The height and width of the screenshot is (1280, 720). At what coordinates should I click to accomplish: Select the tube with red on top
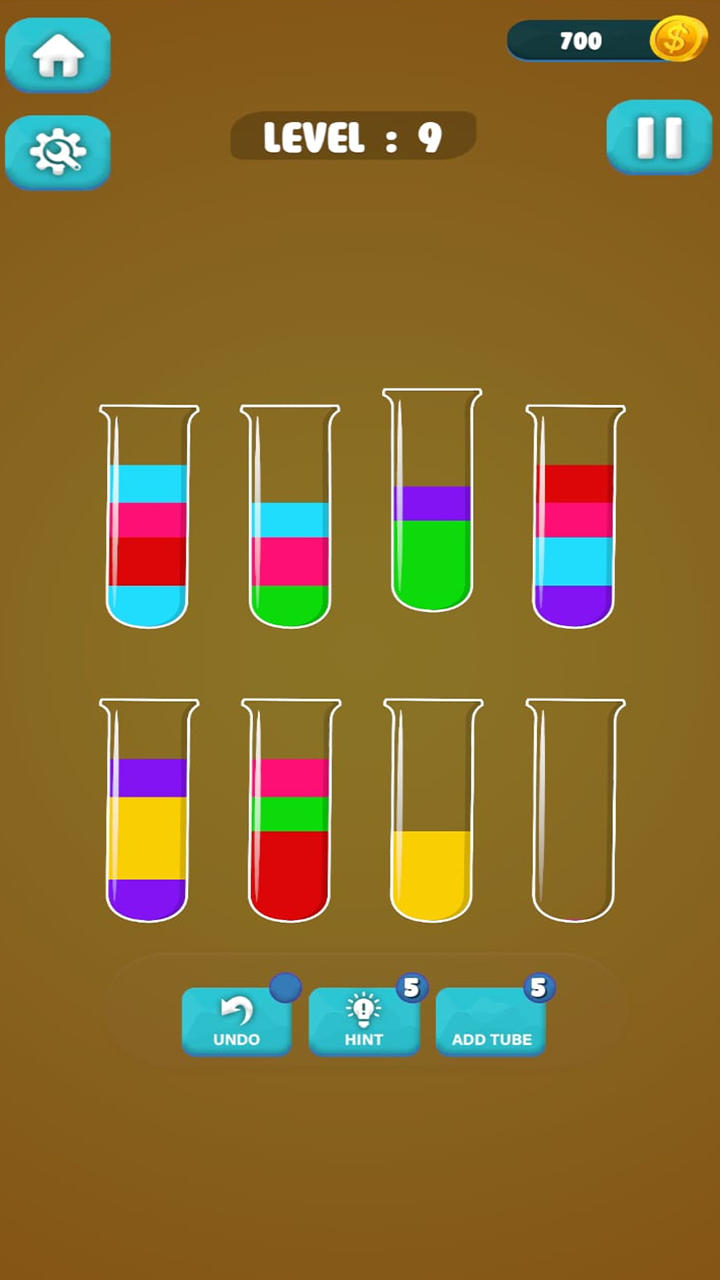575,517
